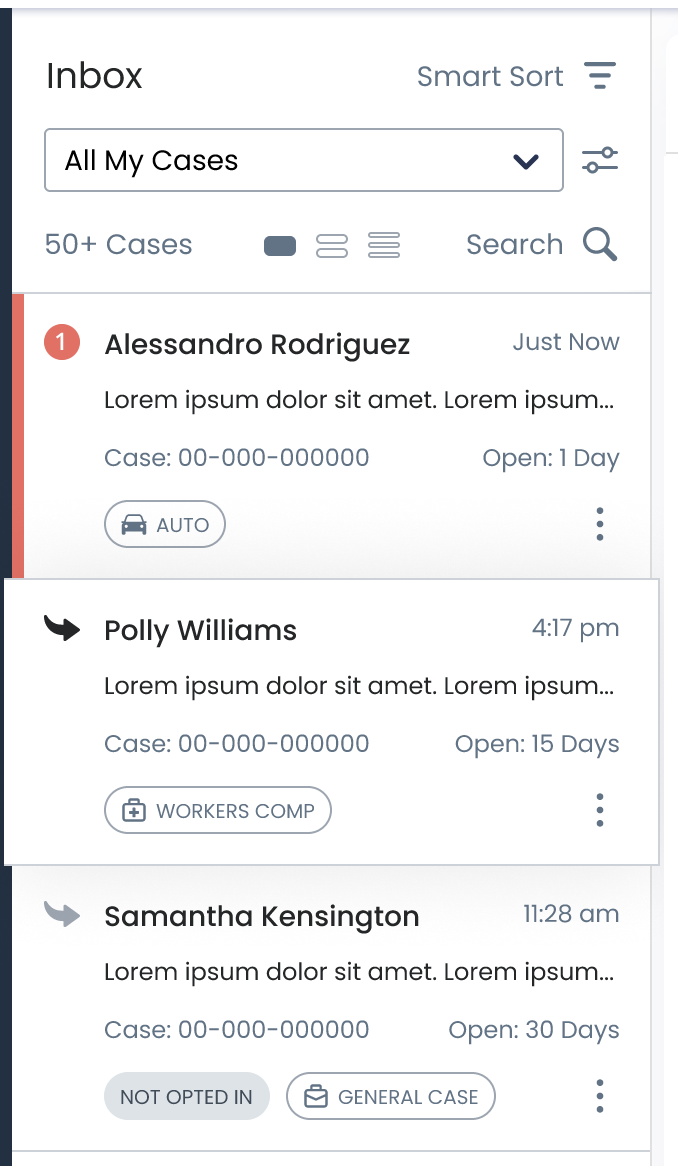Expand the All My Cases dropdown
Image resolution: width=678 pixels, height=1166 pixels.
[304, 160]
